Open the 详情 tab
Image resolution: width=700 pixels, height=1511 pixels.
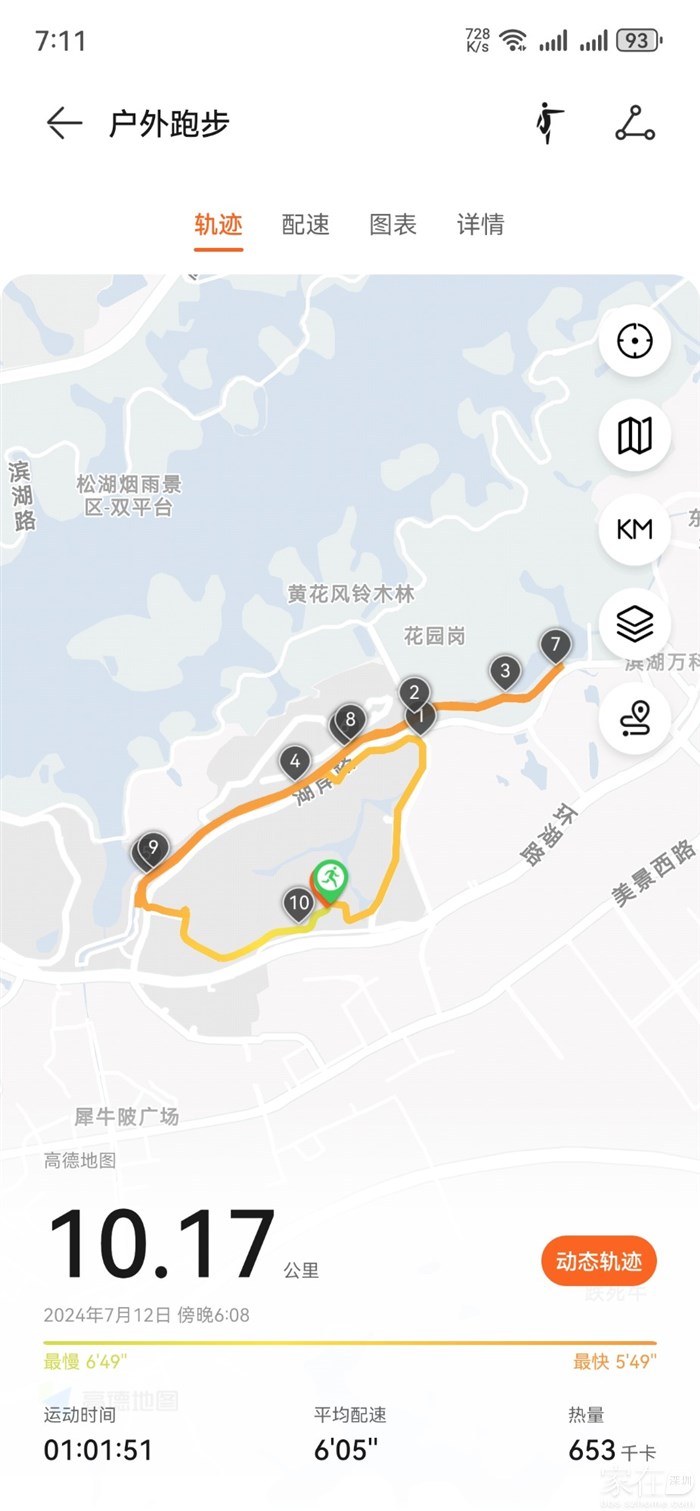pyautogui.click(x=480, y=225)
